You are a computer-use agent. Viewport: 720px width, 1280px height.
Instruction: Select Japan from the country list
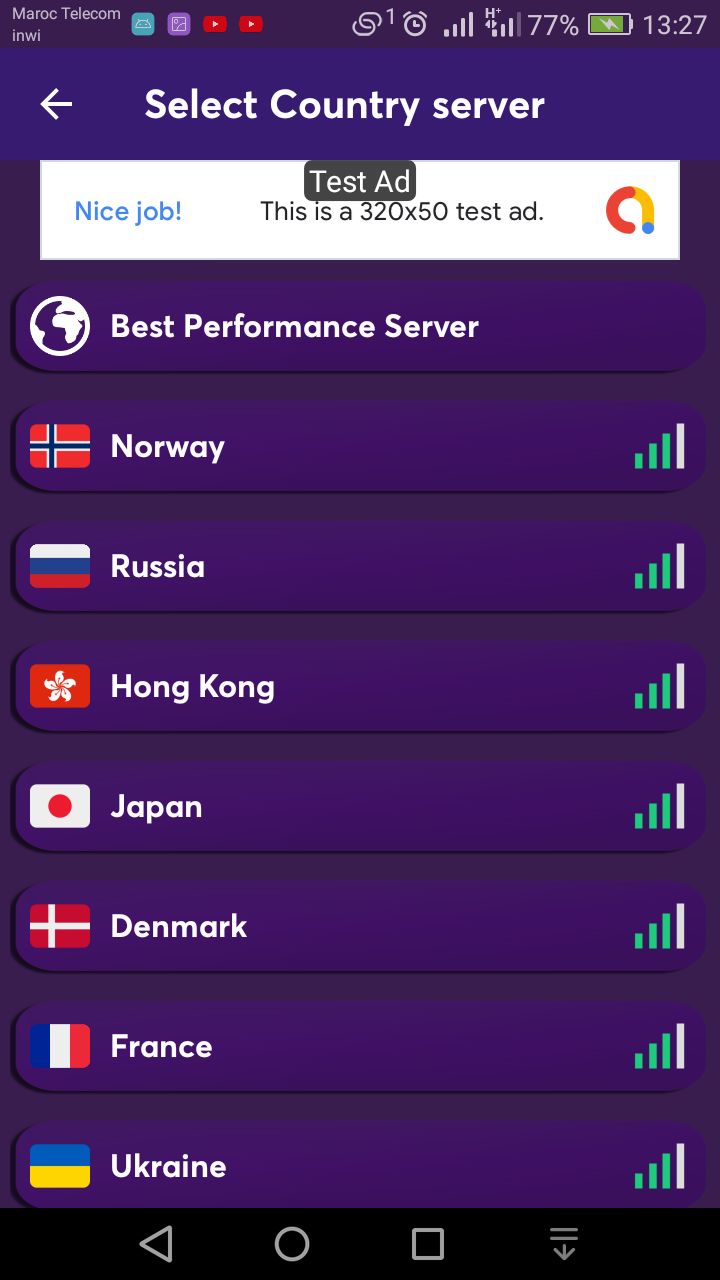point(360,807)
